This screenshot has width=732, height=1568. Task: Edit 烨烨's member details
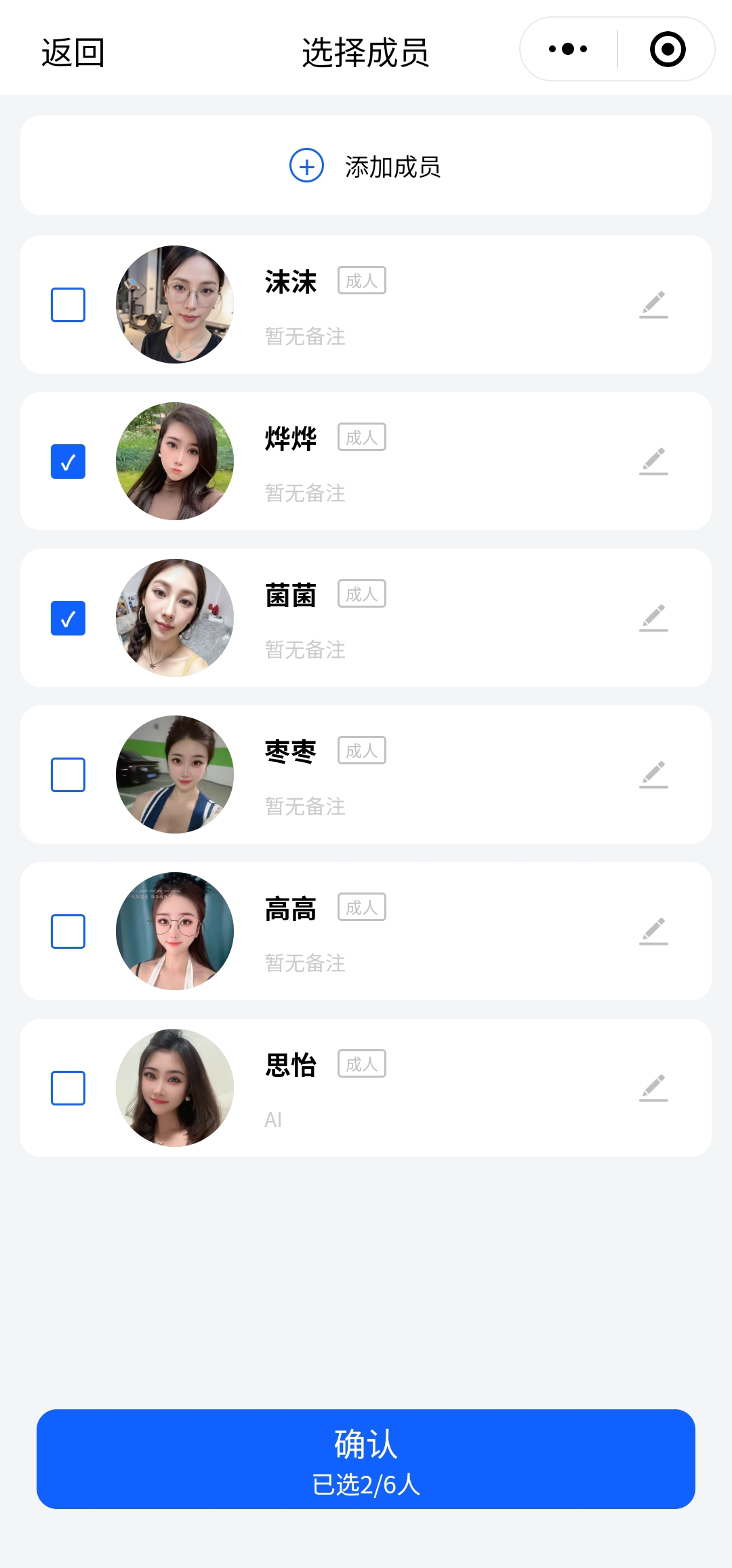653,461
